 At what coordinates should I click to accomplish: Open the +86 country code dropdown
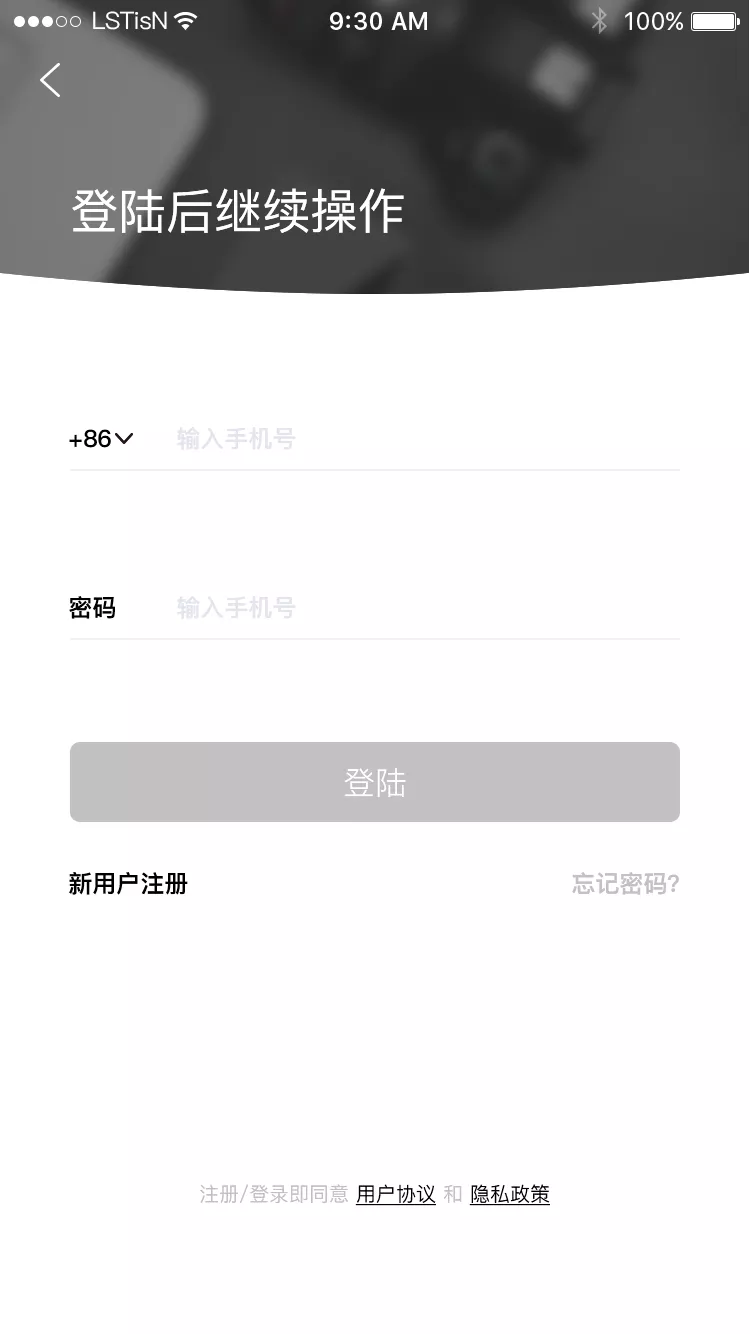click(x=101, y=439)
